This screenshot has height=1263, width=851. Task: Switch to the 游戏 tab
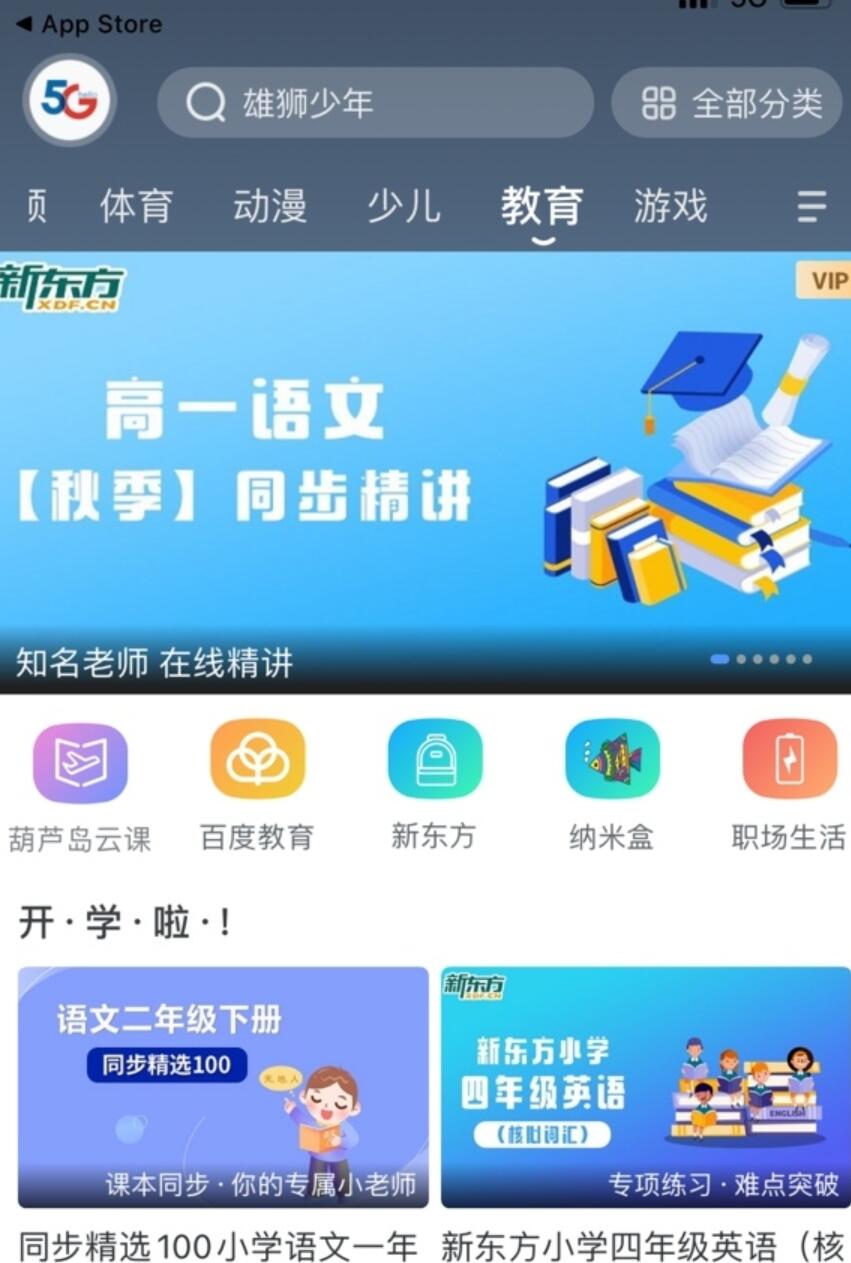click(670, 207)
